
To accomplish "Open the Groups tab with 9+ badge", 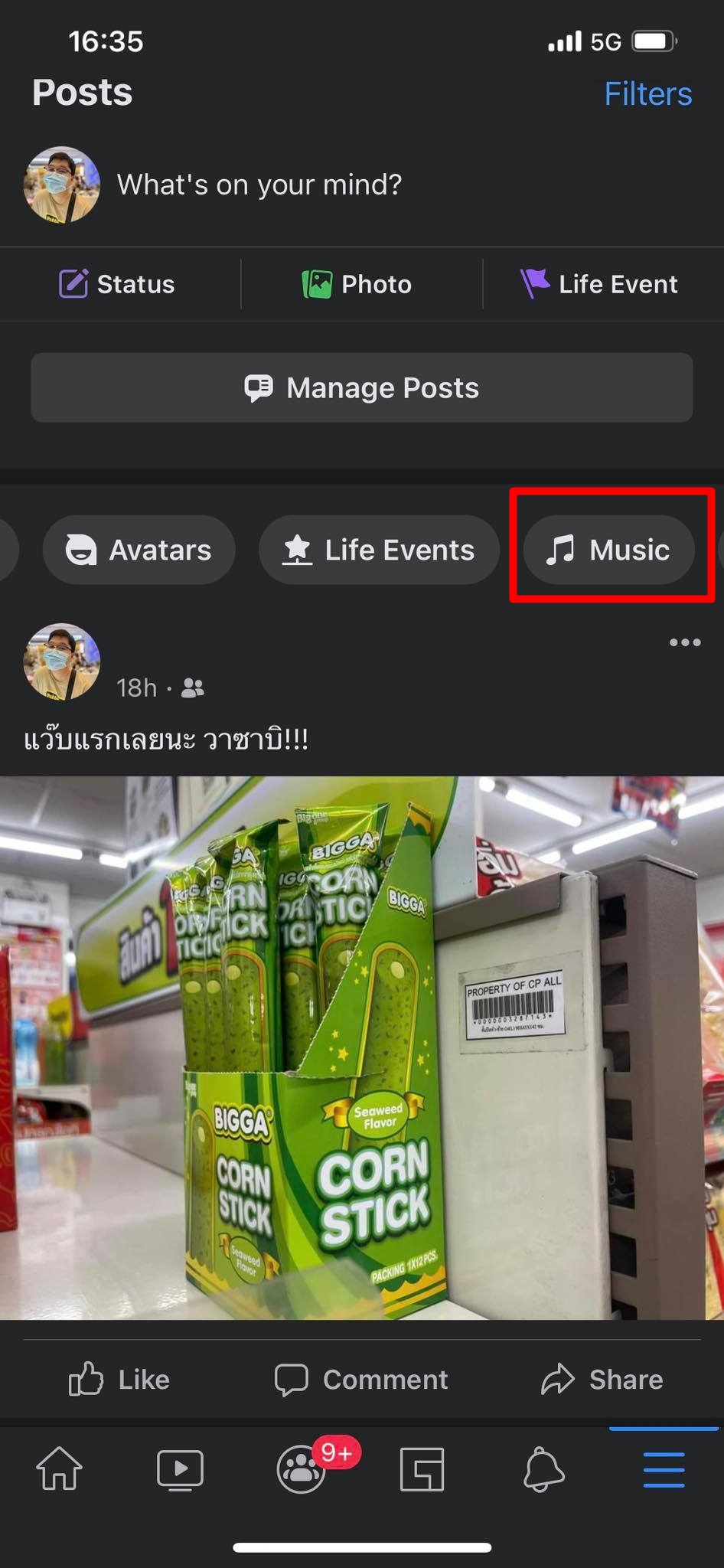I will [x=302, y=1468].
